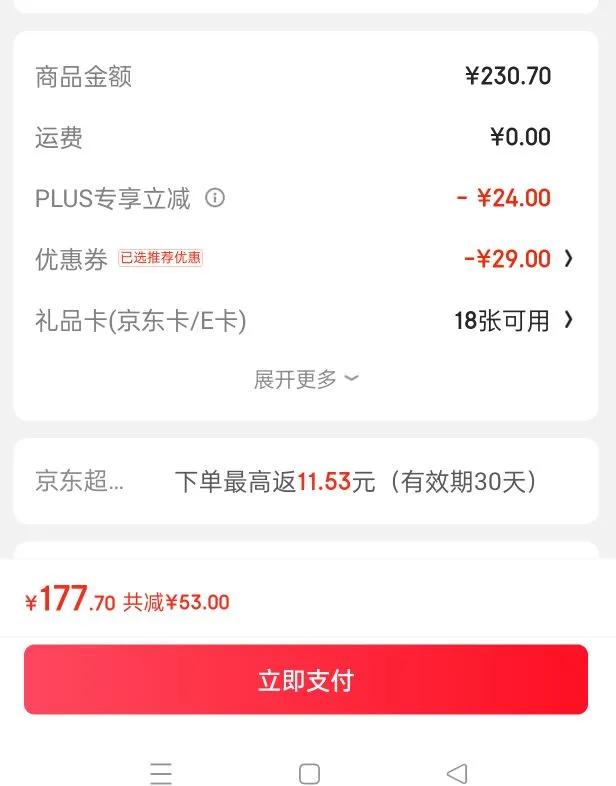The height and width of the screenshot is (786, 616).
Task: Open the 优惠券 coupon selection row
Action: (x=305, y=259)
